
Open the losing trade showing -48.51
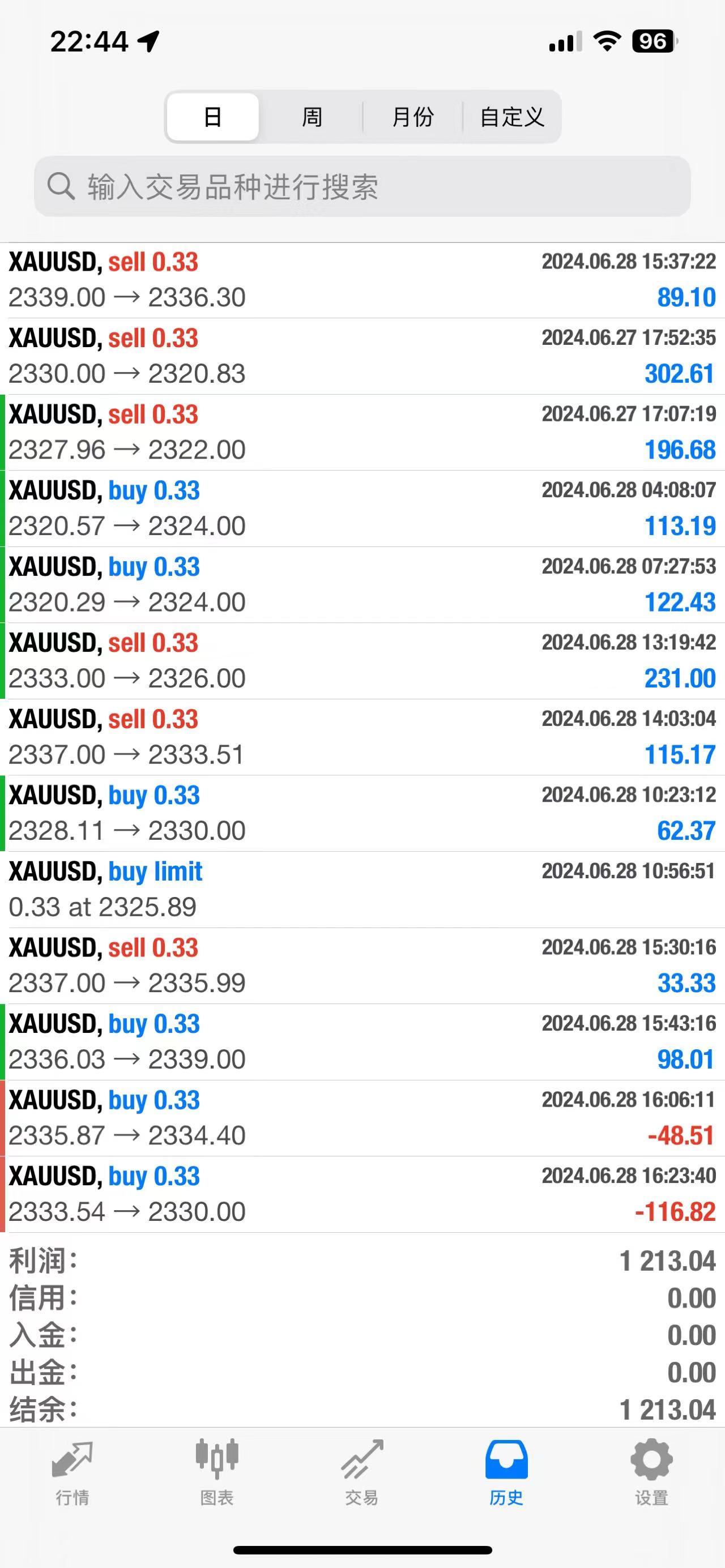pyautogui.click(x=362, y=1118)
